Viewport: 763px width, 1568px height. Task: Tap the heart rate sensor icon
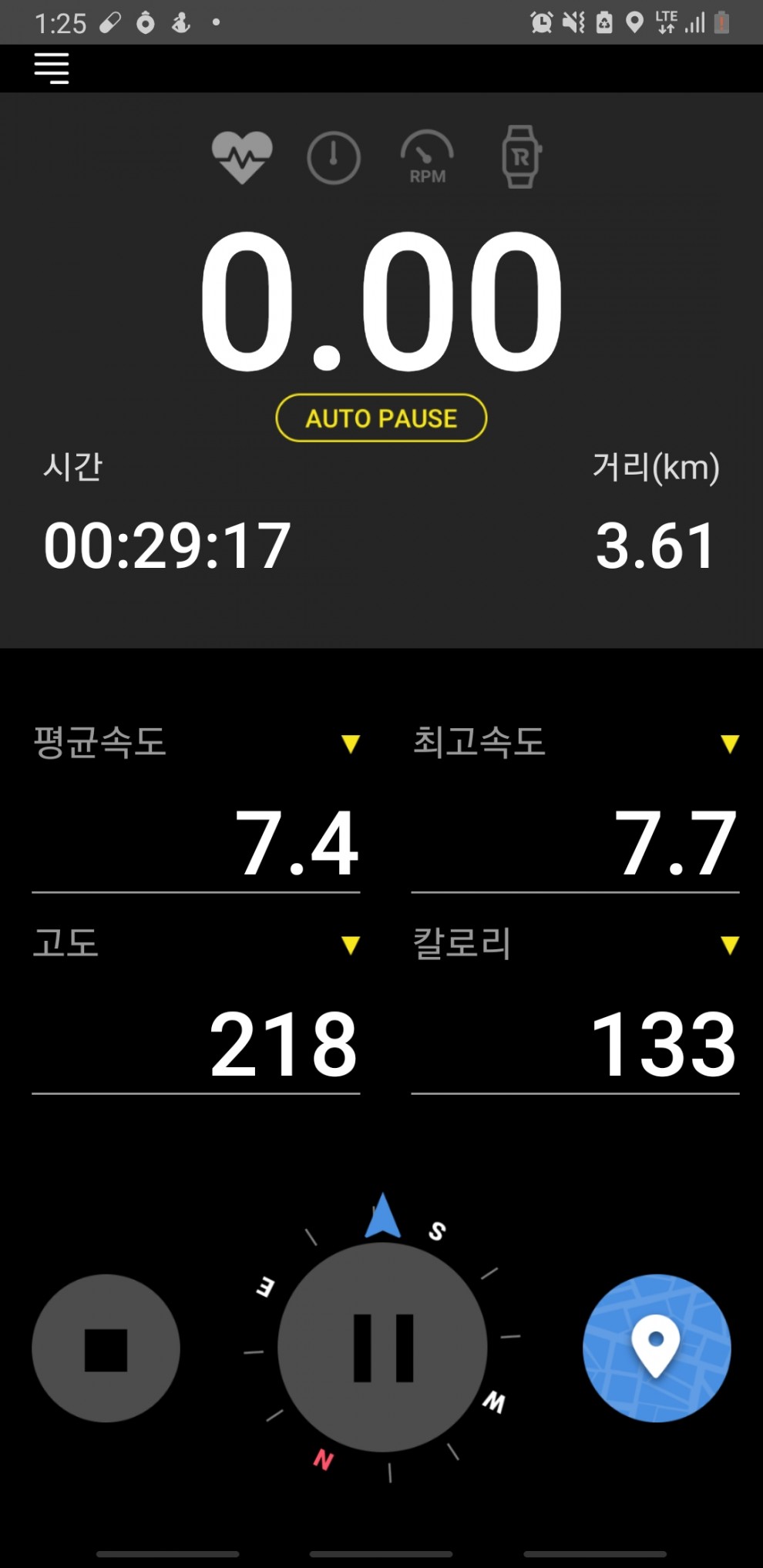click(x=242, y=157)
